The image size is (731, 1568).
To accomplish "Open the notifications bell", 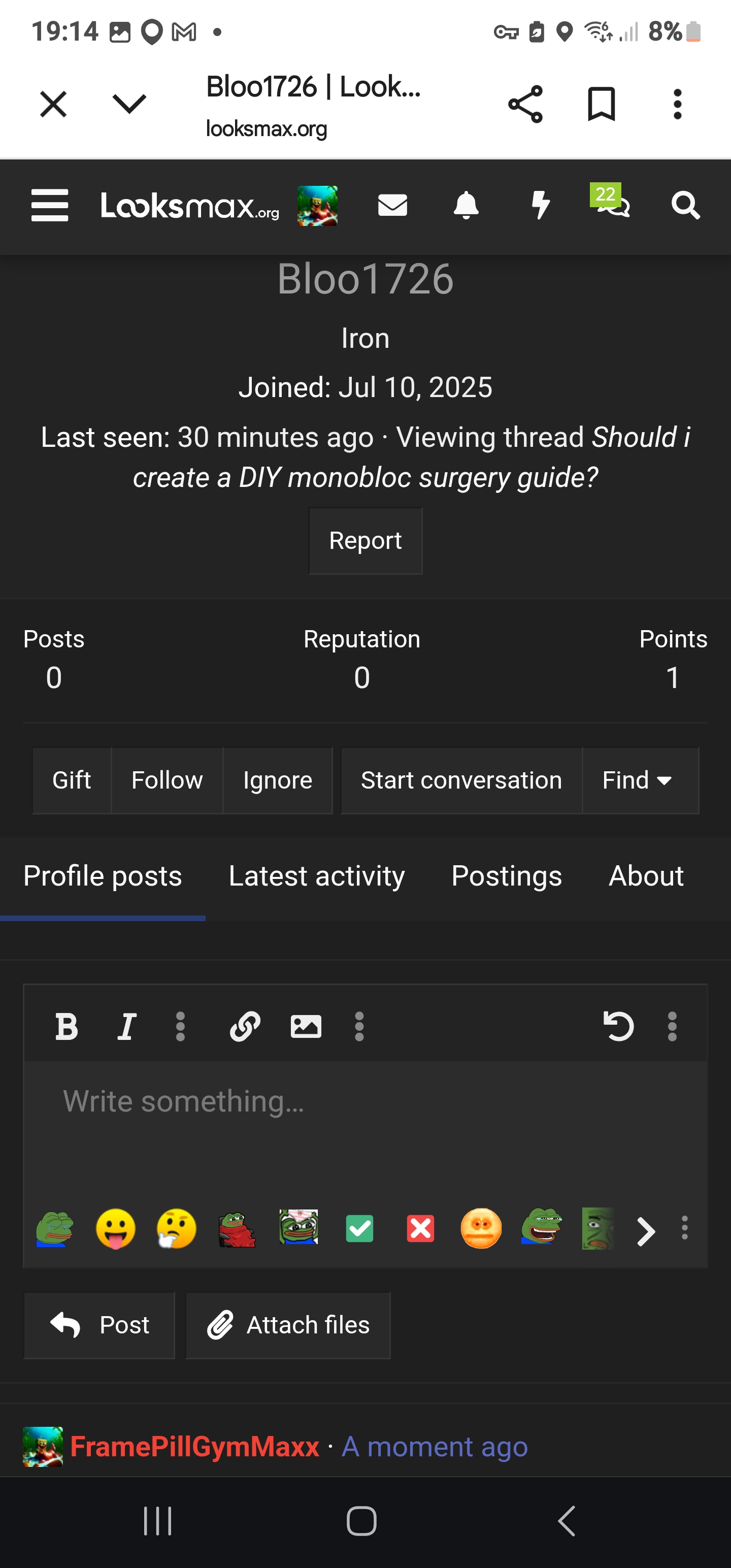I will point(466,206).
